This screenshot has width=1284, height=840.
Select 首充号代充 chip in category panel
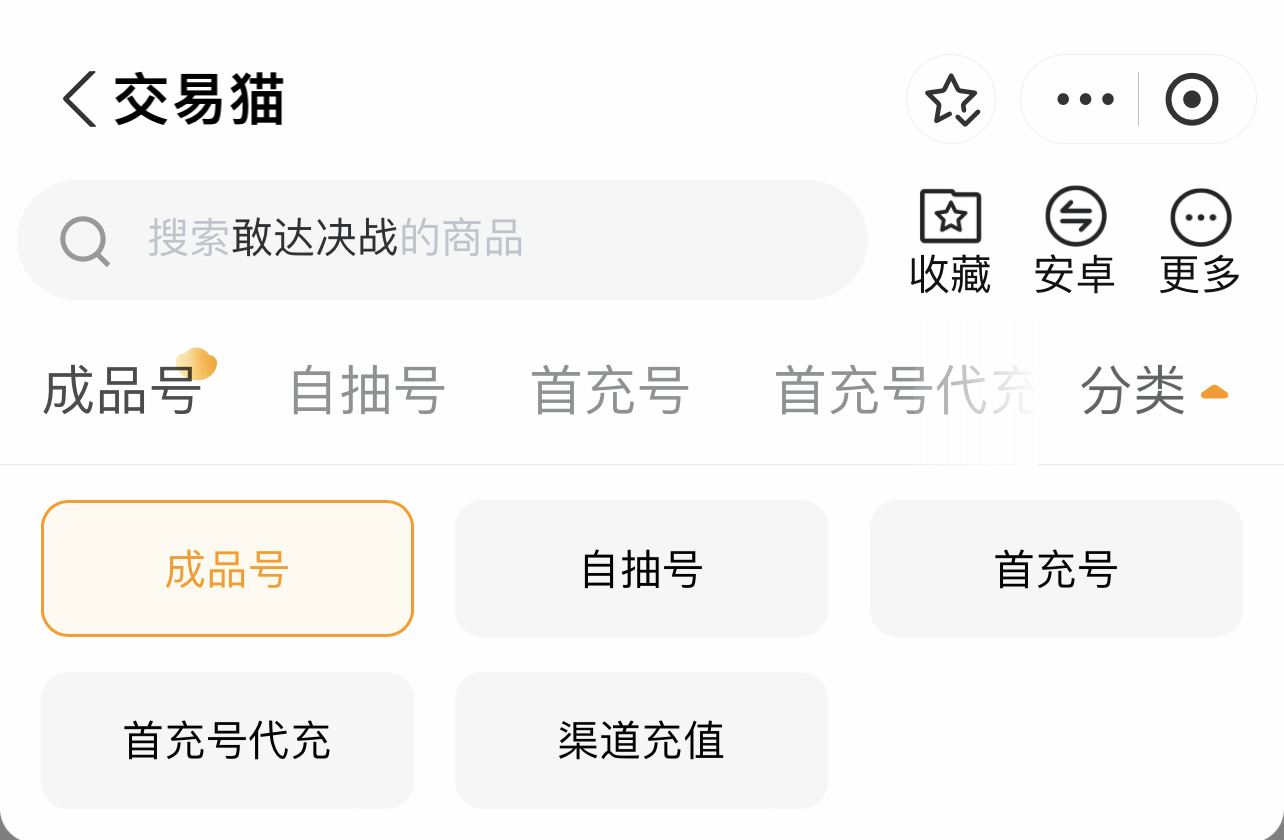[x=227, y=740]
